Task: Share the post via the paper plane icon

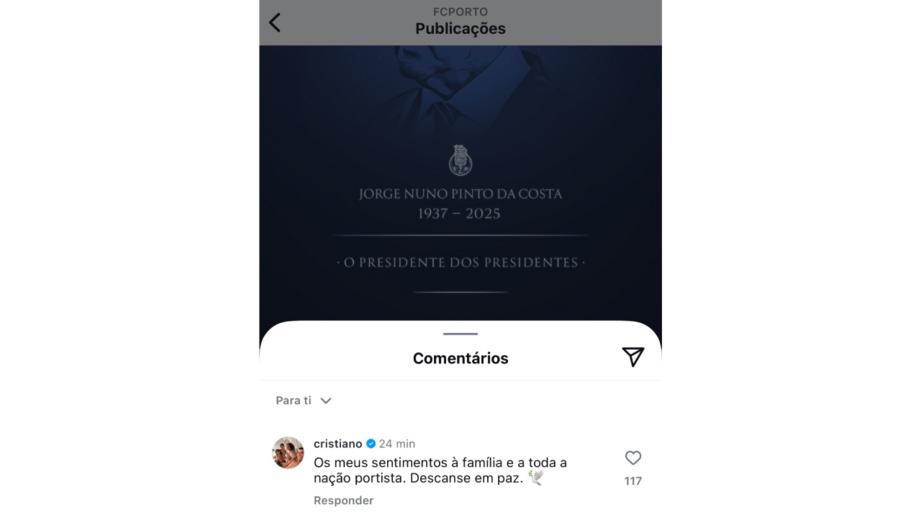Action: tap(632, 357)
